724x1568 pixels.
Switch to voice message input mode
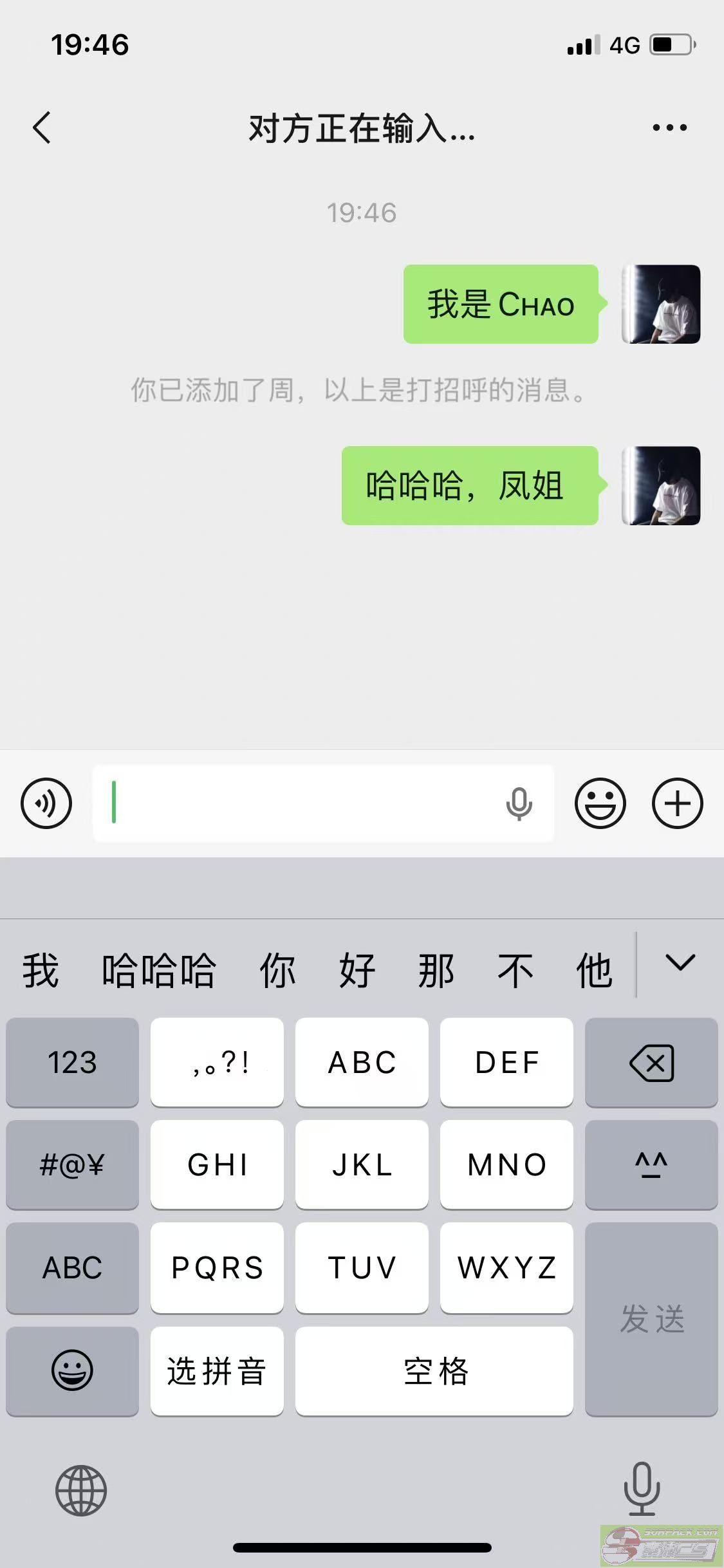point(46,803)
